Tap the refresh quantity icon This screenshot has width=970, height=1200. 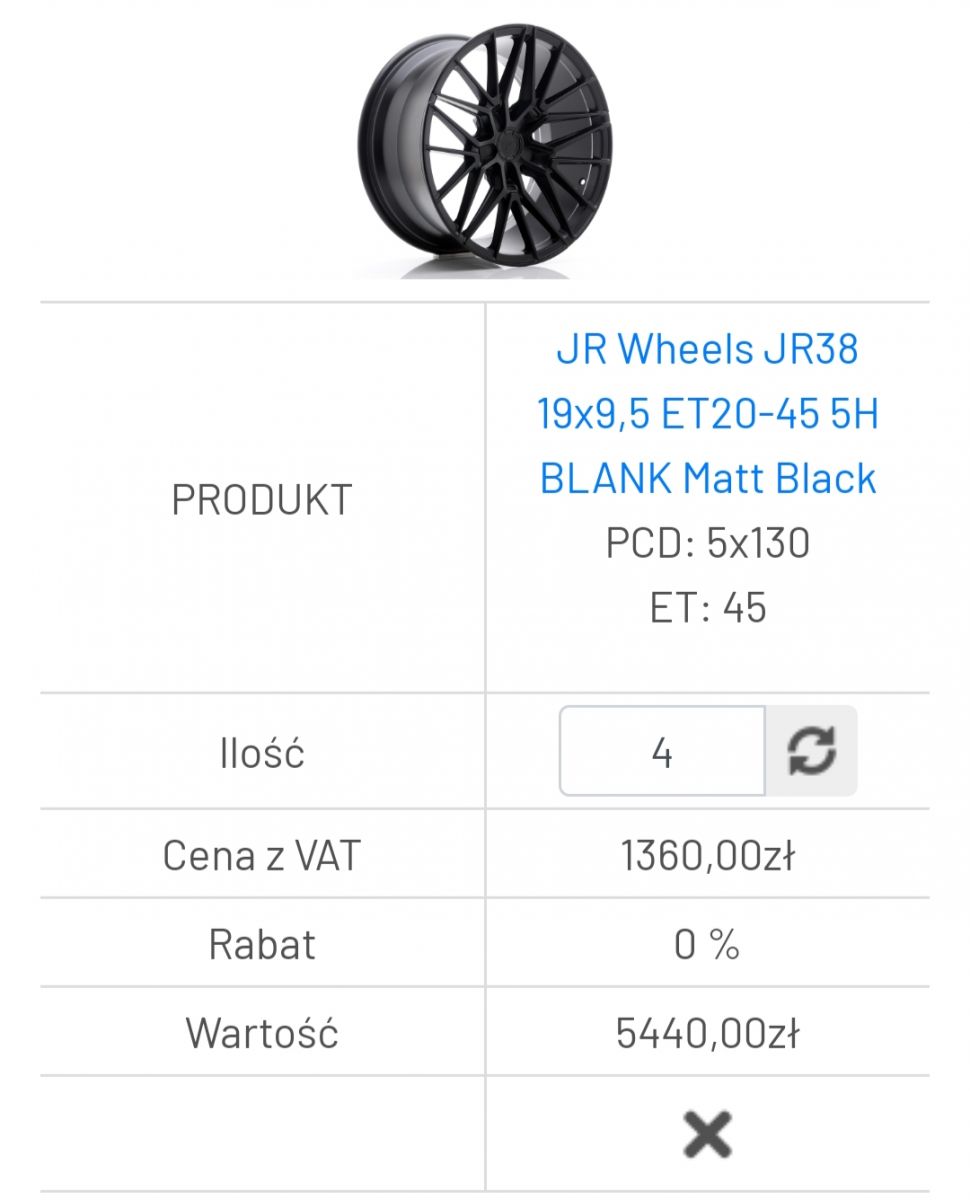pos(811,752)
